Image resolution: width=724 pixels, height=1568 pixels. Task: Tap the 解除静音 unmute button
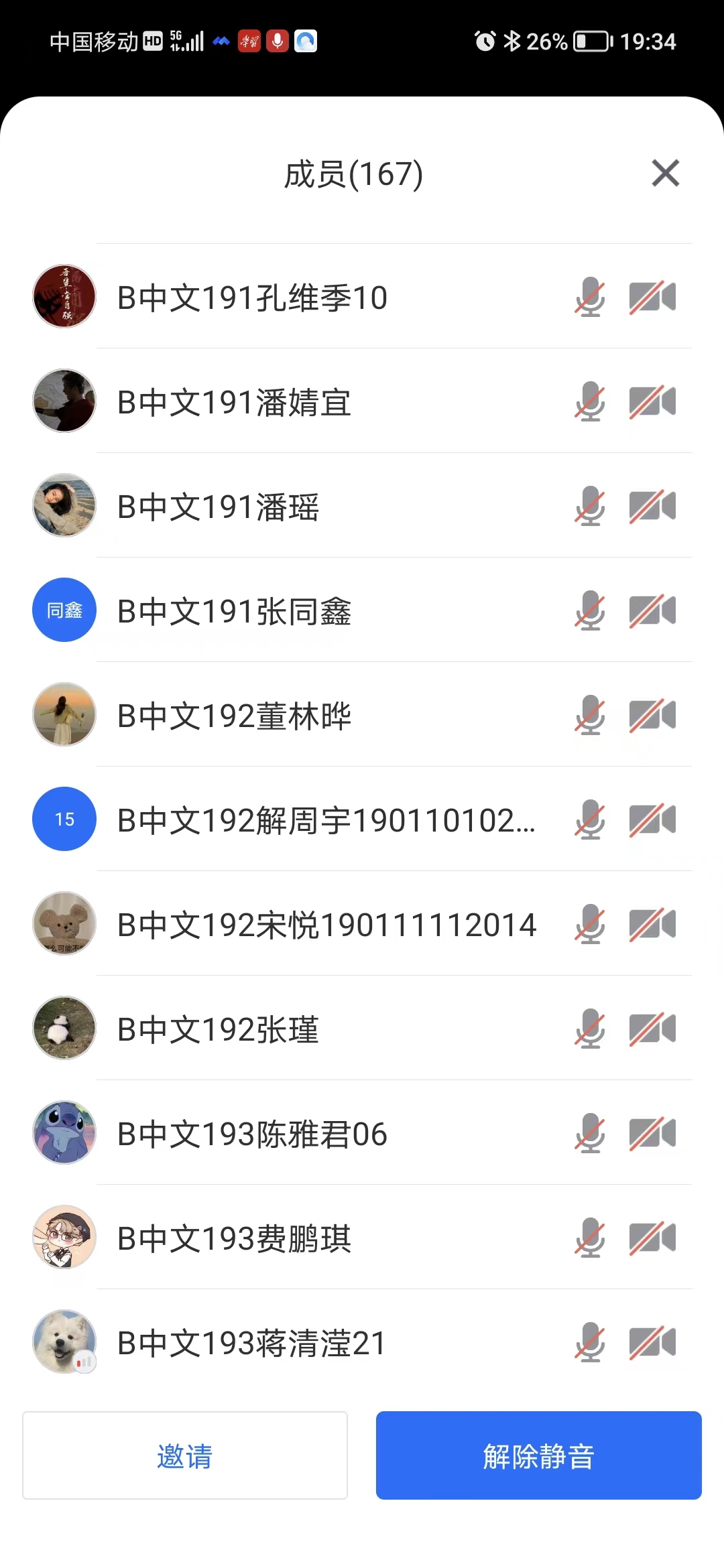[538, 1455]
